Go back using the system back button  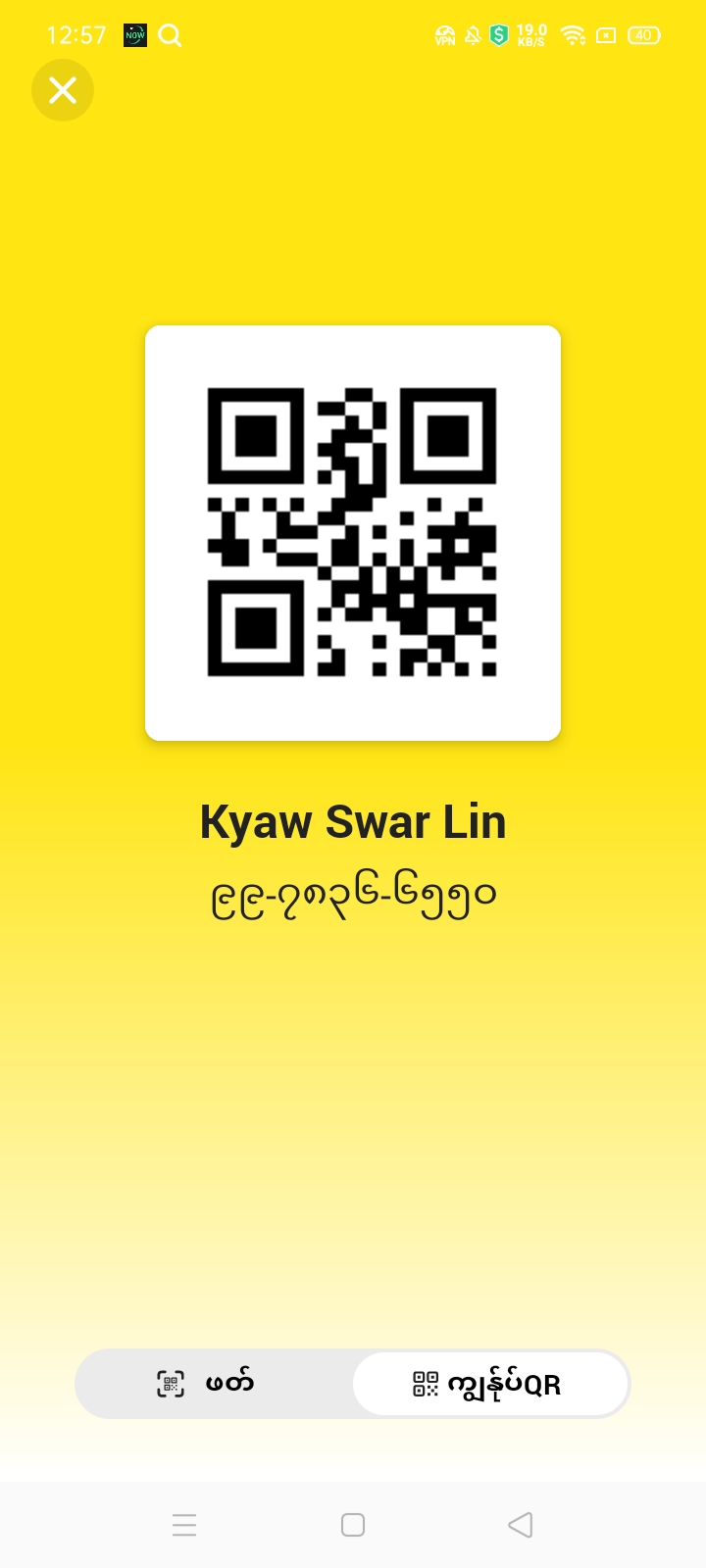point(521,1525)
